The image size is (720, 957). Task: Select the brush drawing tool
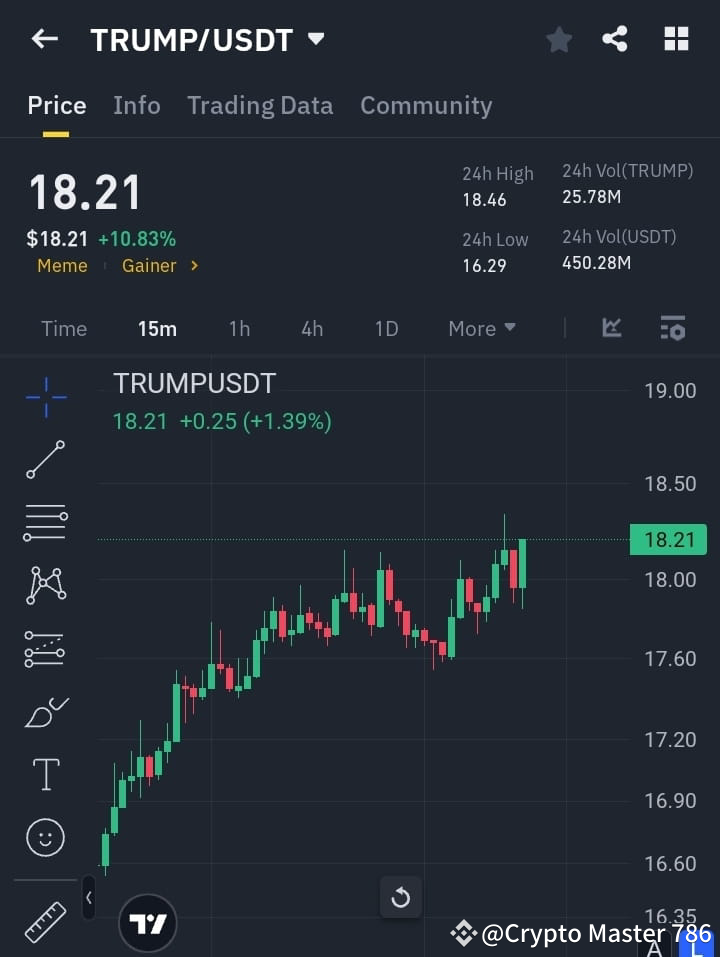pos(45,711)
